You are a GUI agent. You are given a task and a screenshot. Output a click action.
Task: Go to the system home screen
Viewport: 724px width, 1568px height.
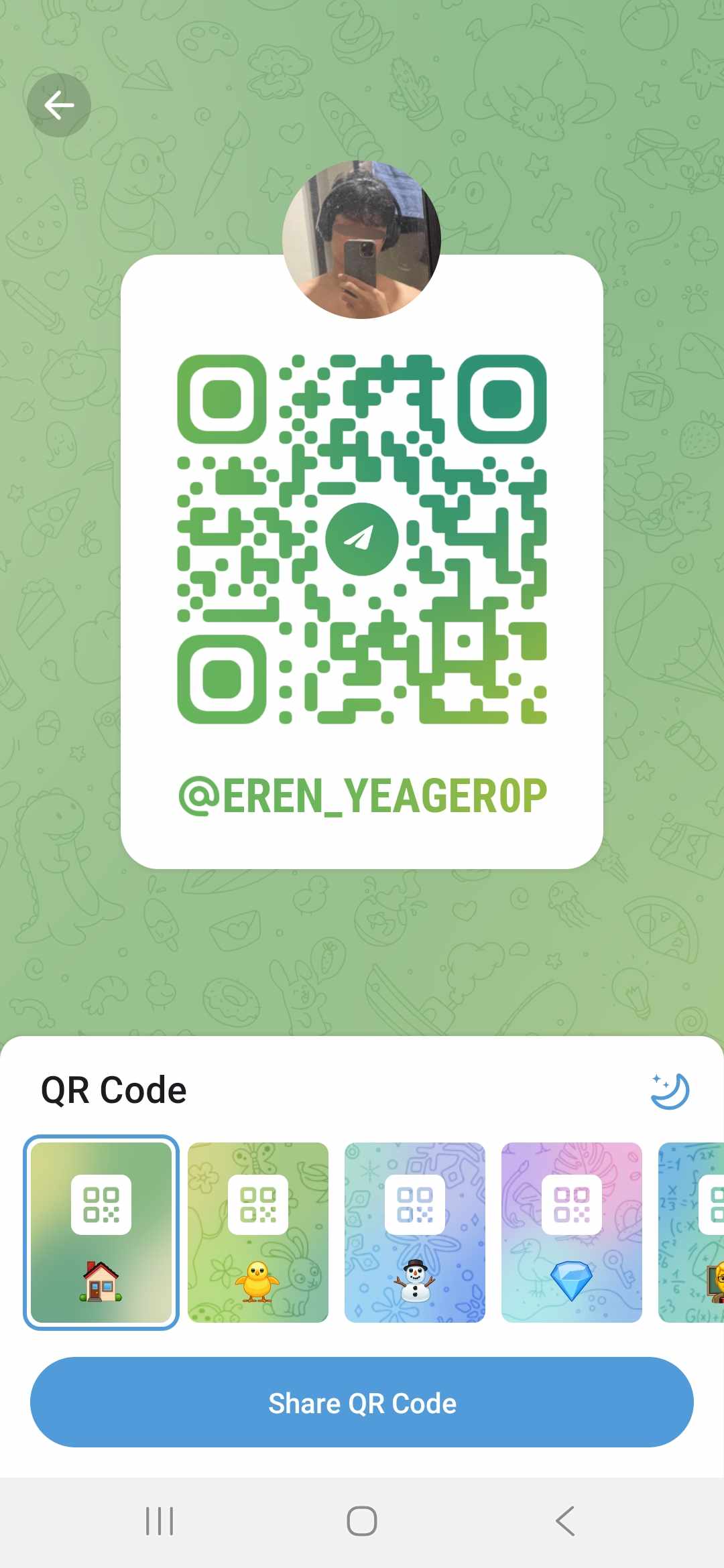[x=362, y=1521]
